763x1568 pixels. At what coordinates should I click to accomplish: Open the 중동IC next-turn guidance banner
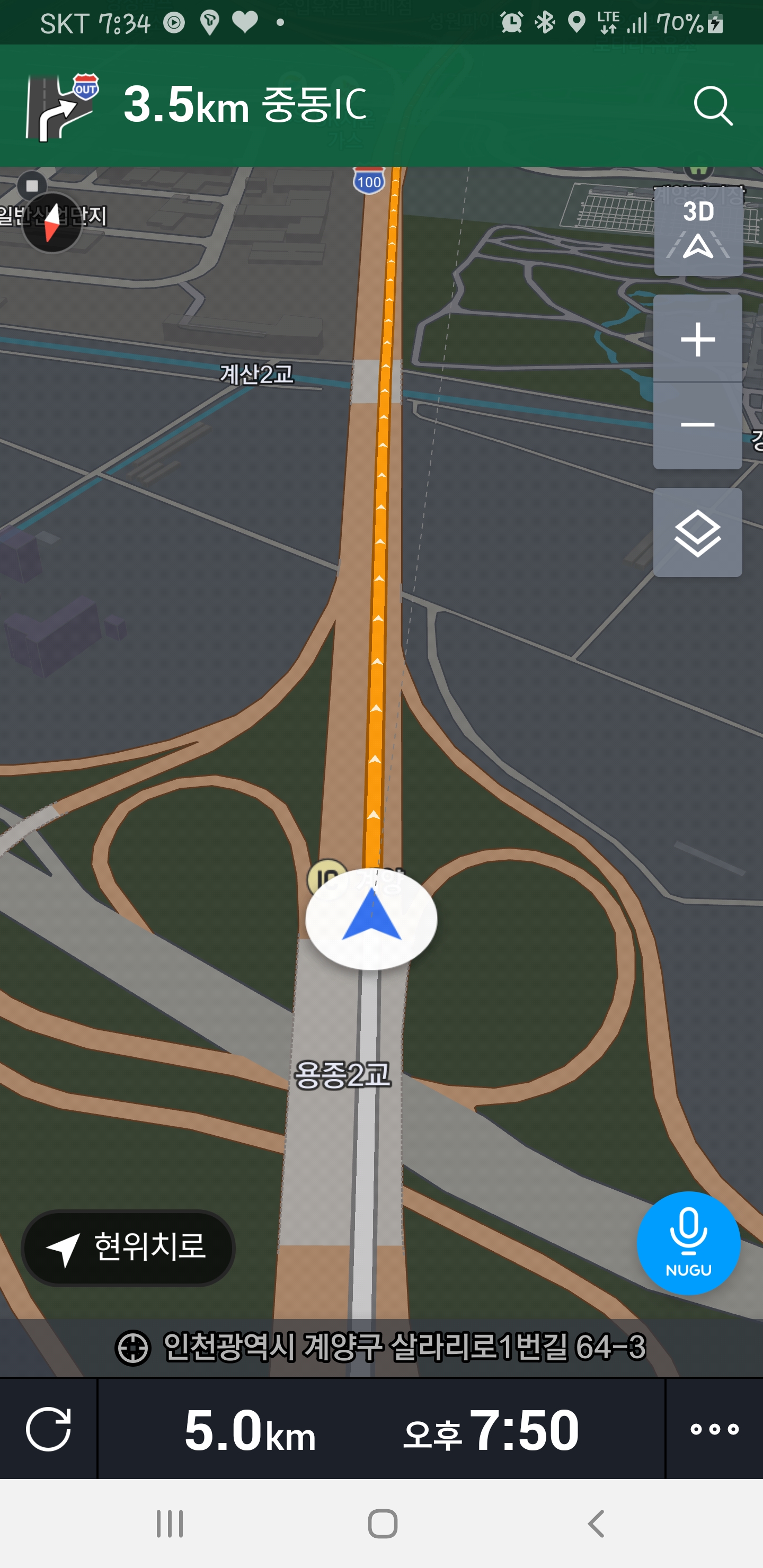pos(244,105)
